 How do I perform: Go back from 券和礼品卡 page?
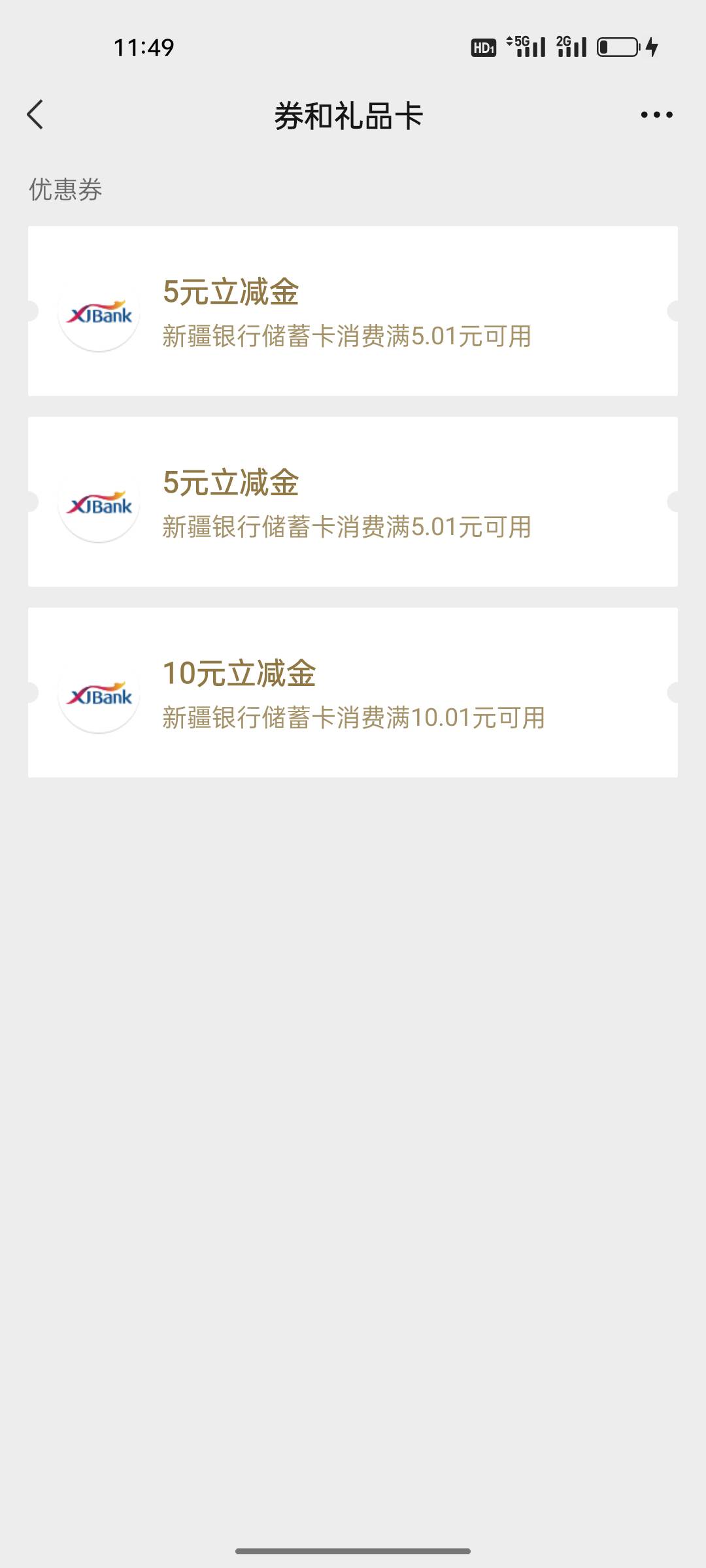(35, 115)
